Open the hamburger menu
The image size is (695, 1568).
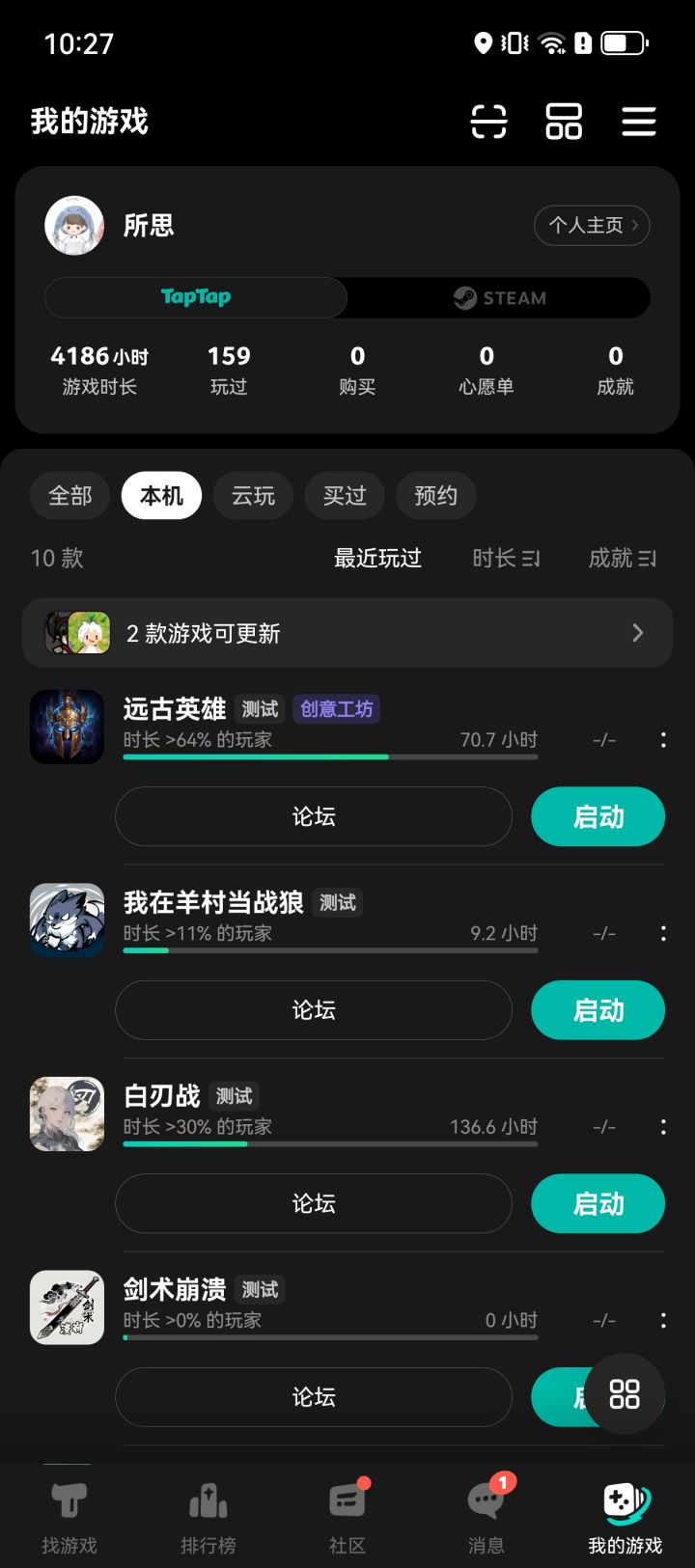click(638, 122)
